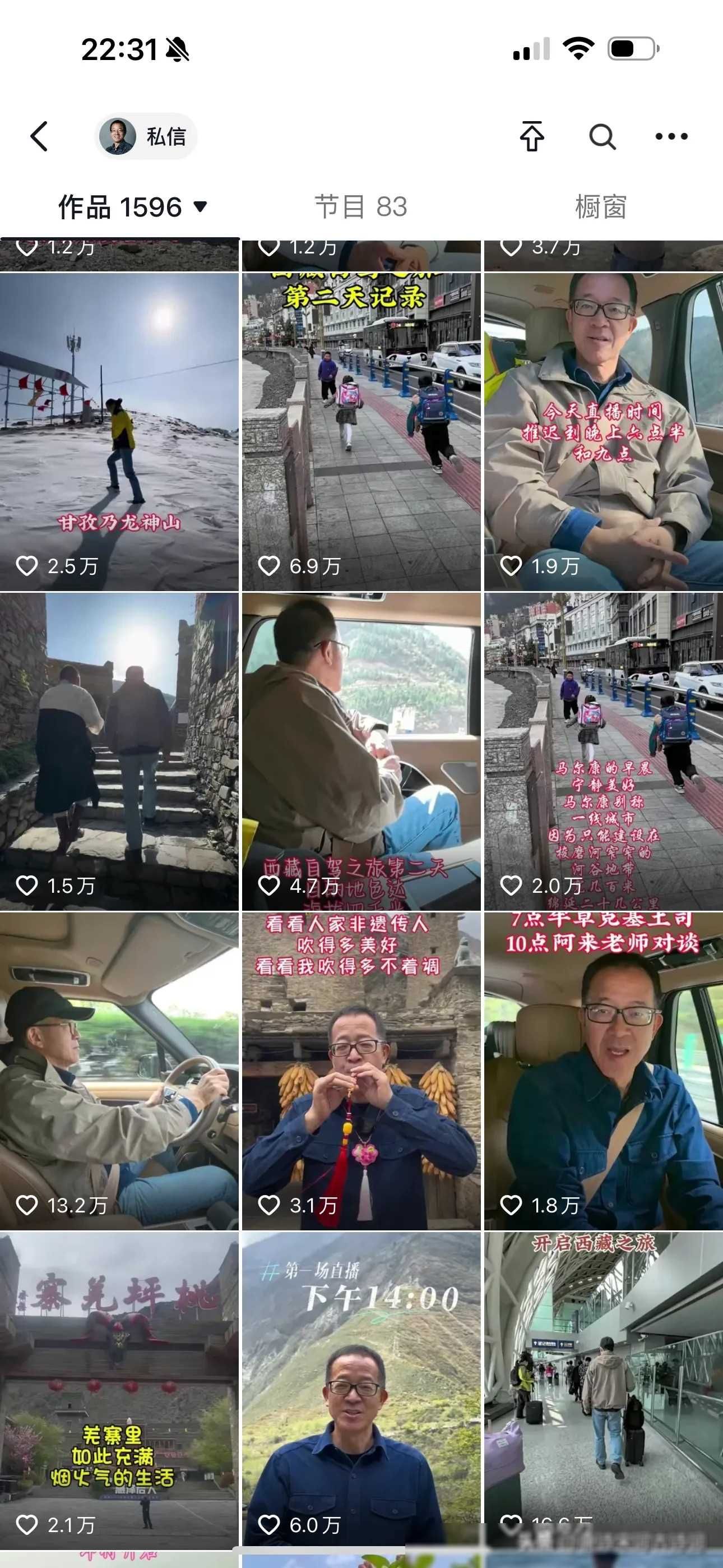Viewport: 723px width, 1568px height.
Task: View the 羌寨里如此充满烟火气的生活 video
Action: coord(119,1391)
